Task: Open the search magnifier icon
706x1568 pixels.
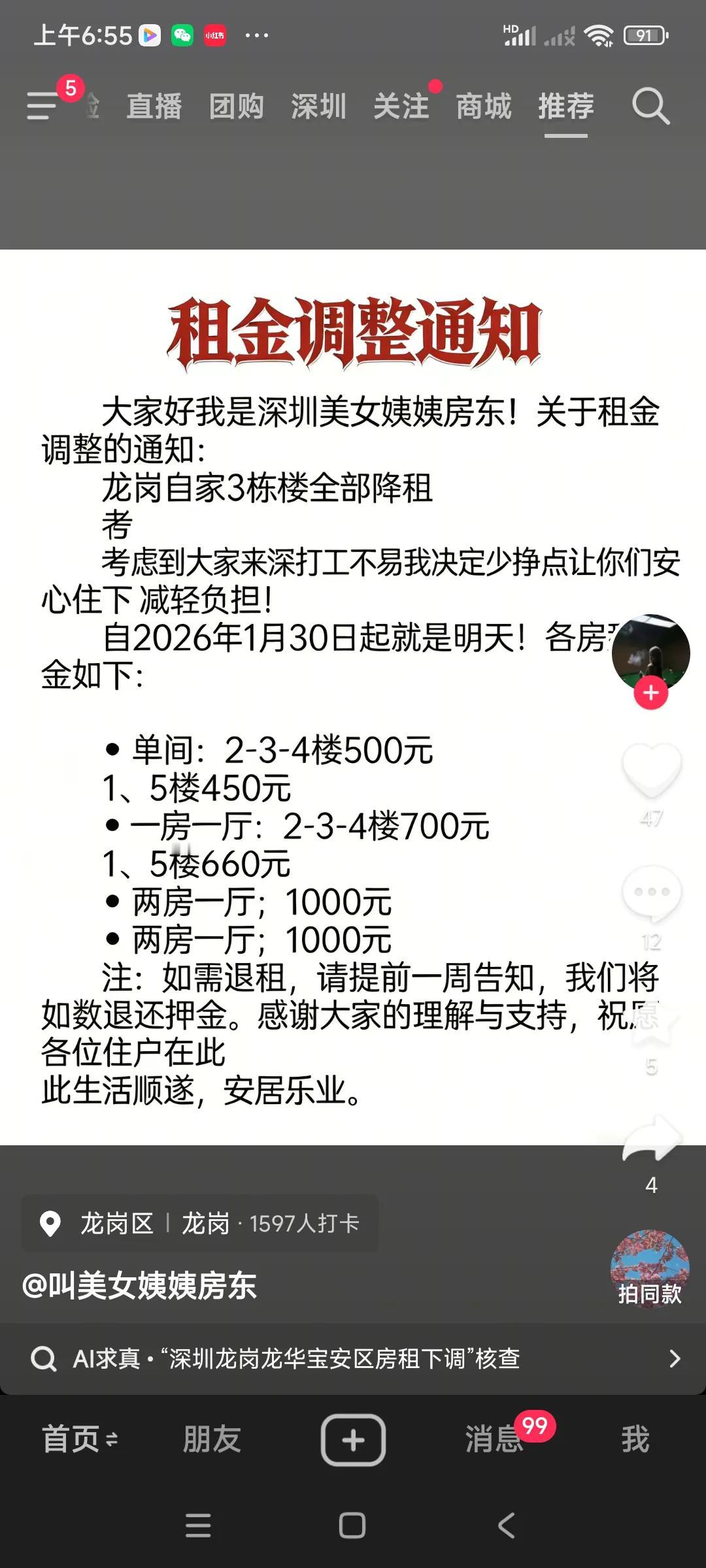Action: (650, 106)
